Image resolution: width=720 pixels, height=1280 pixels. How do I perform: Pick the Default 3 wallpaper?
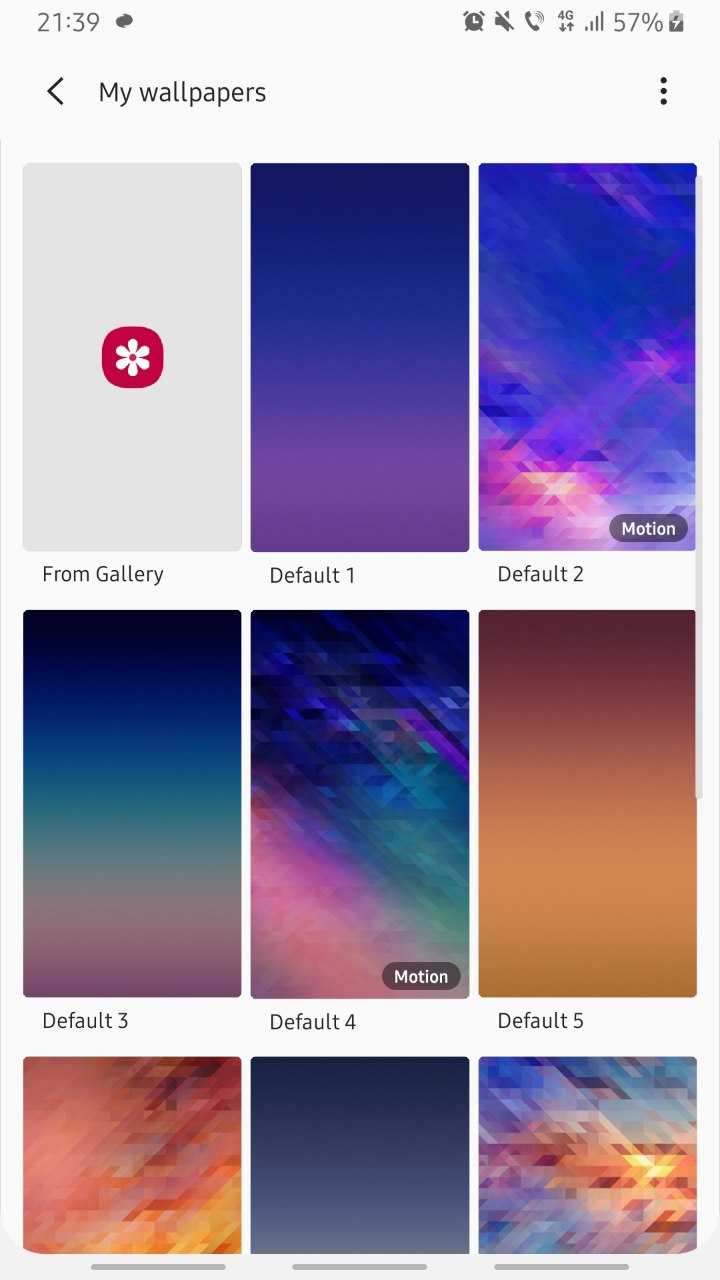click(x=132, y=803)
